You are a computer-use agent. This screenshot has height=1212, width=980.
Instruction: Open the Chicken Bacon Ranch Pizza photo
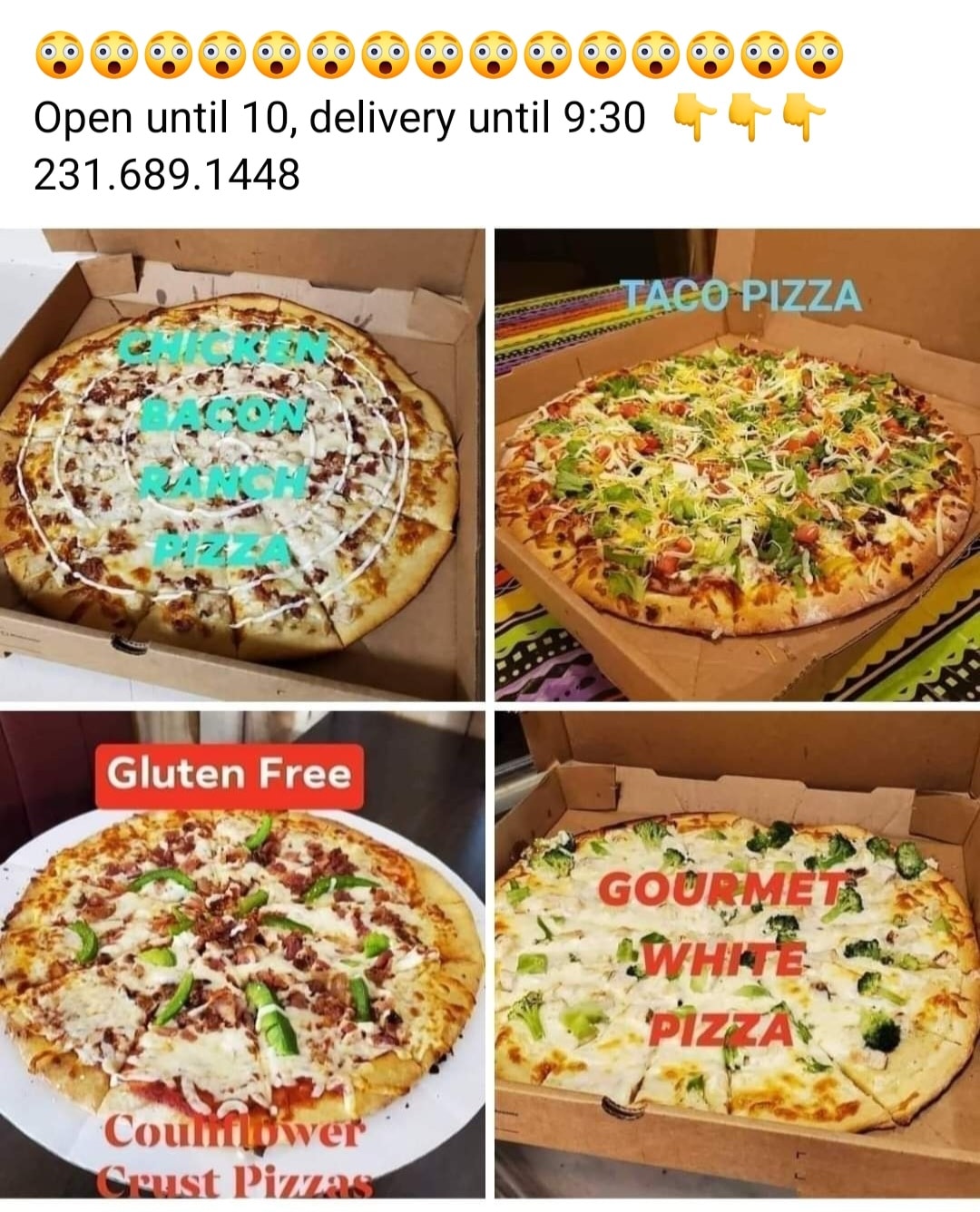(x=241, y=464)
